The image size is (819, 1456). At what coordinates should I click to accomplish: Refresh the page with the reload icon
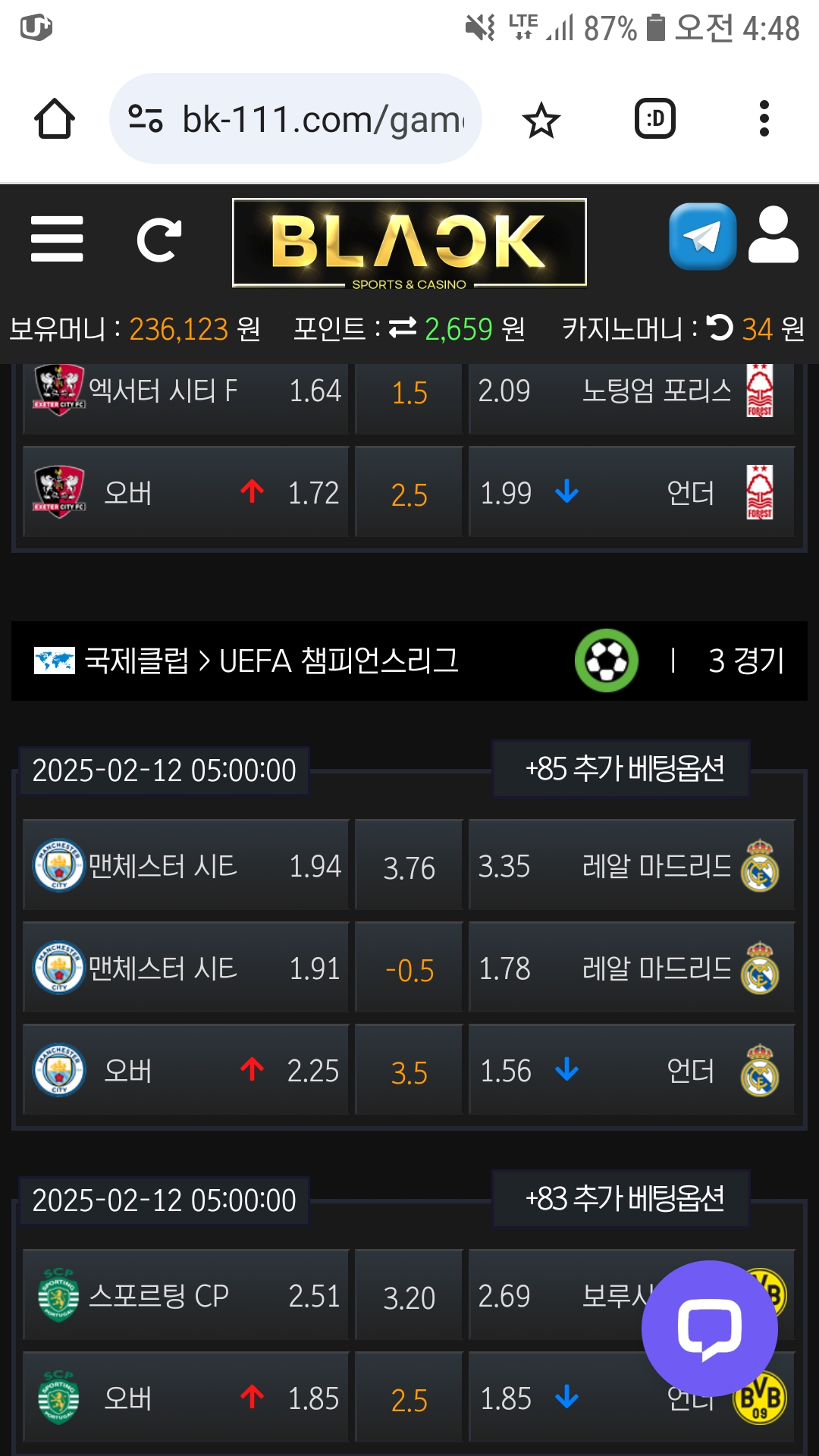[159, 240]
